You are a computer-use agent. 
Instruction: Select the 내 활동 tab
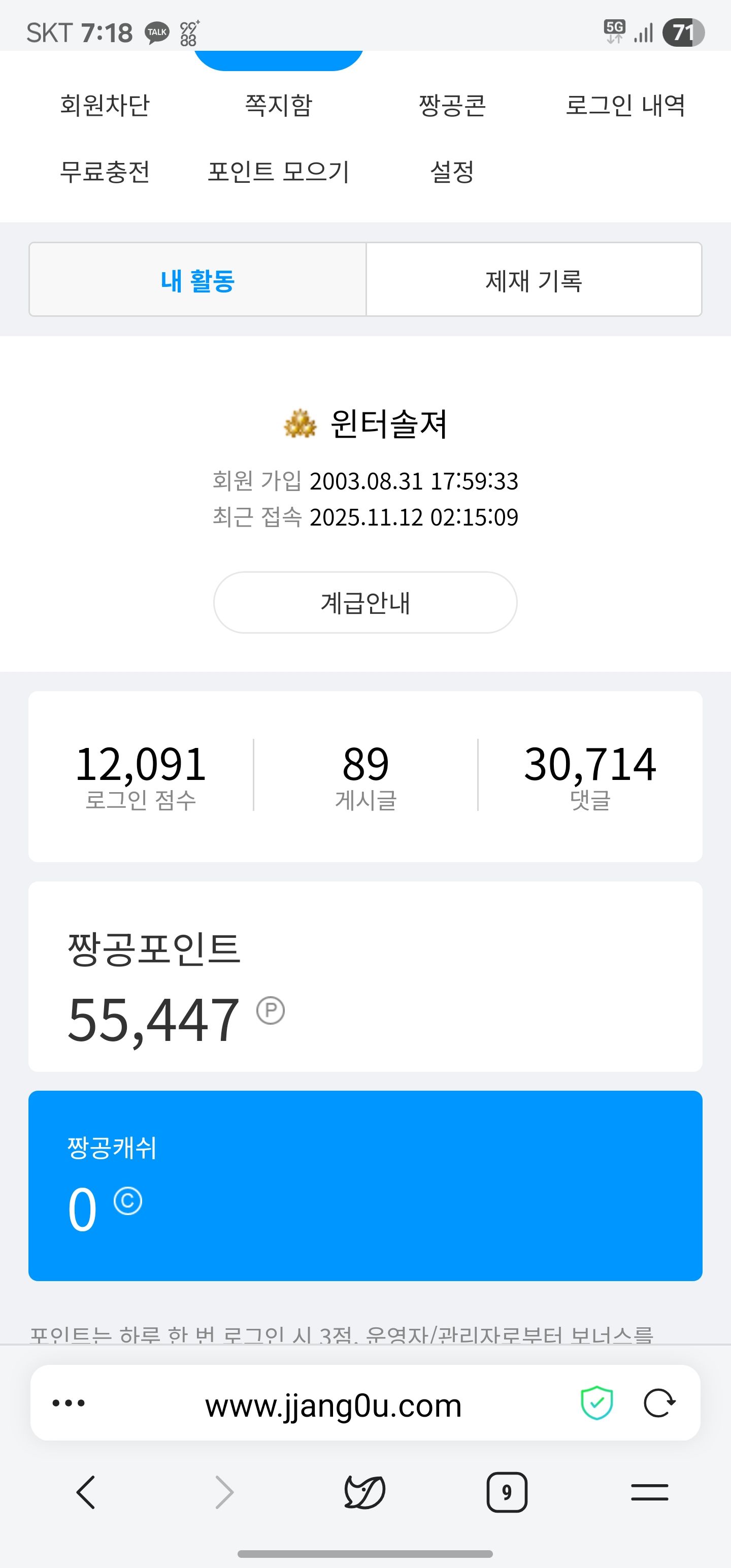(x=198, y=280)
